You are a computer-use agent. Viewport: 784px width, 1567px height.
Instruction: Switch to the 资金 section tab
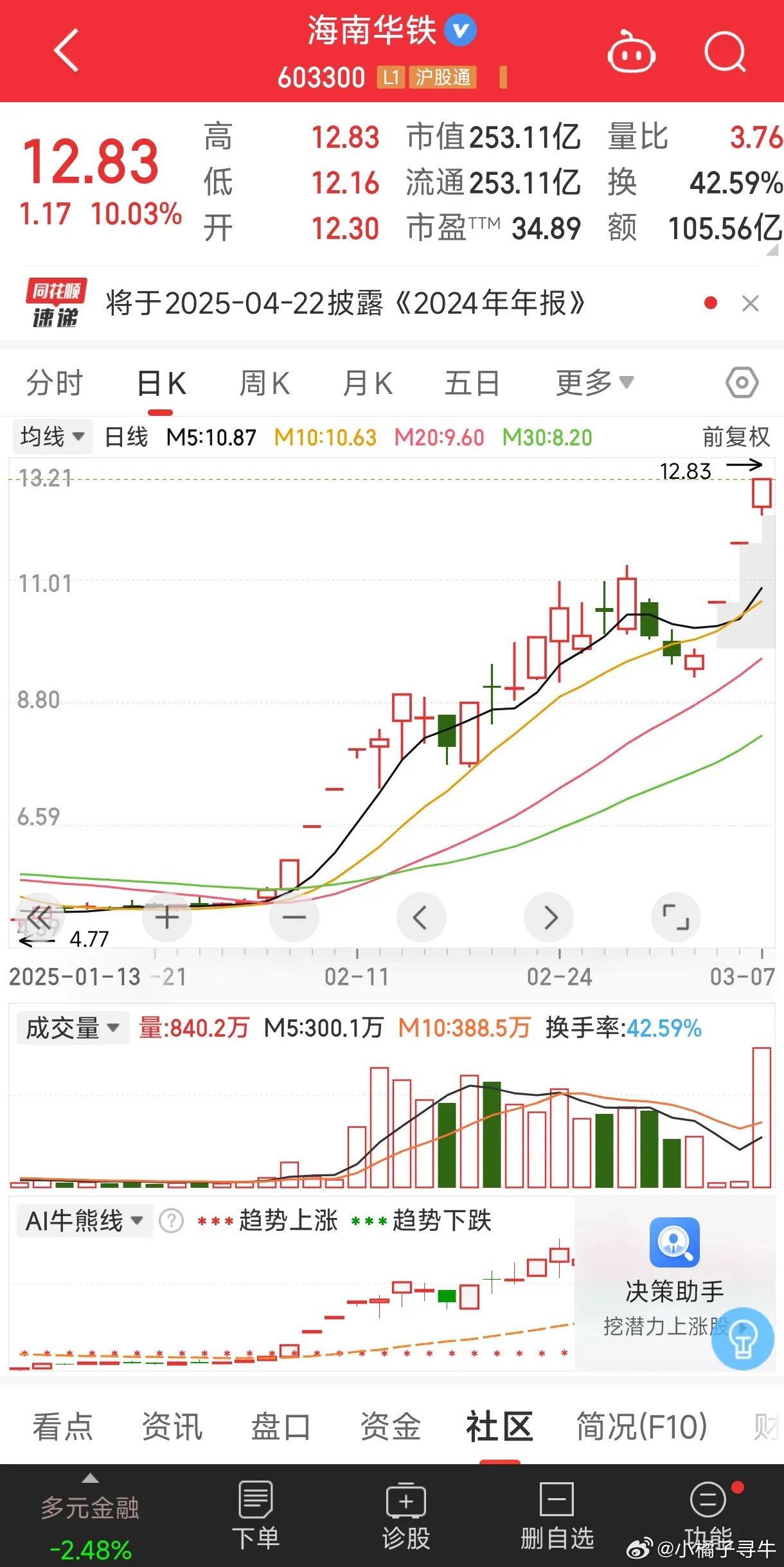tap(391, 1427)
